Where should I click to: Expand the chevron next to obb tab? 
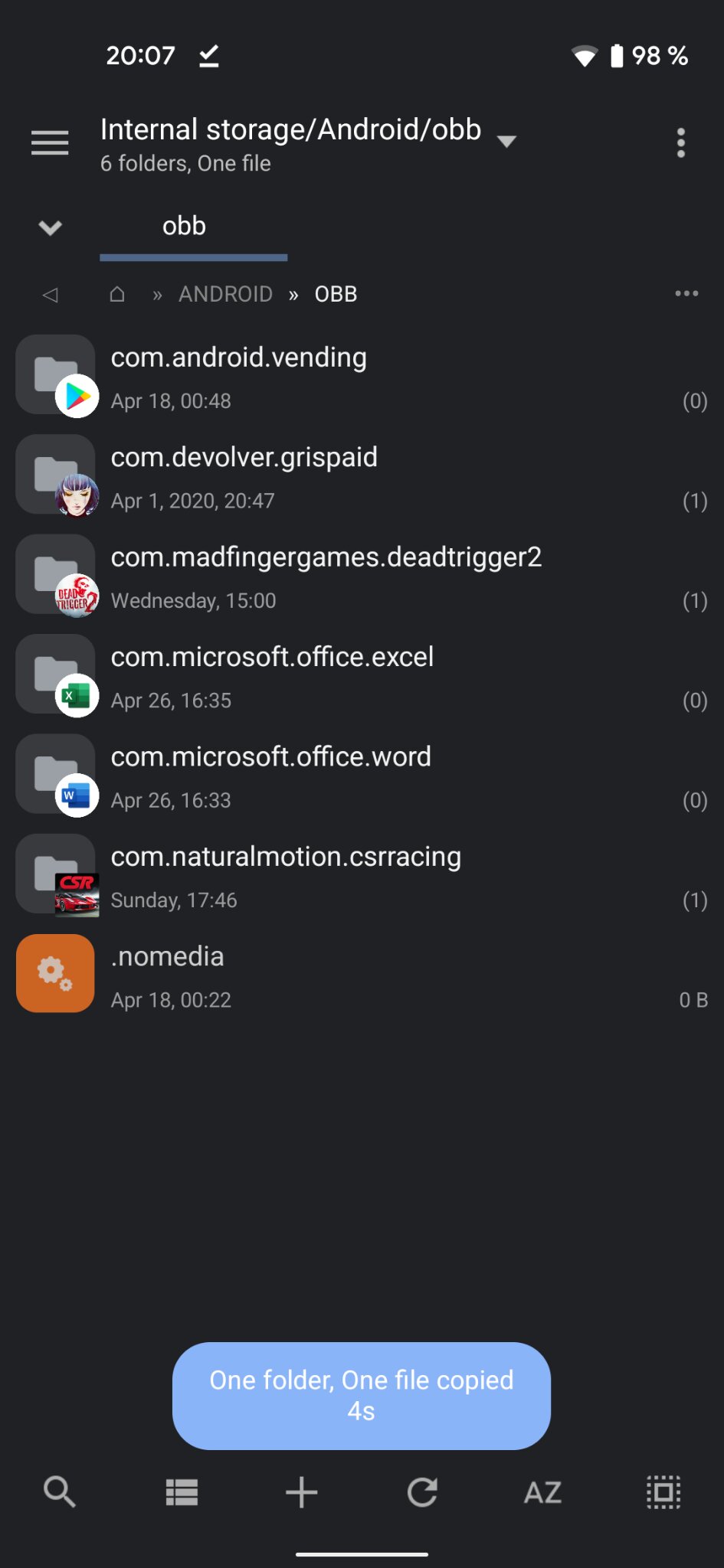point(50,227)
